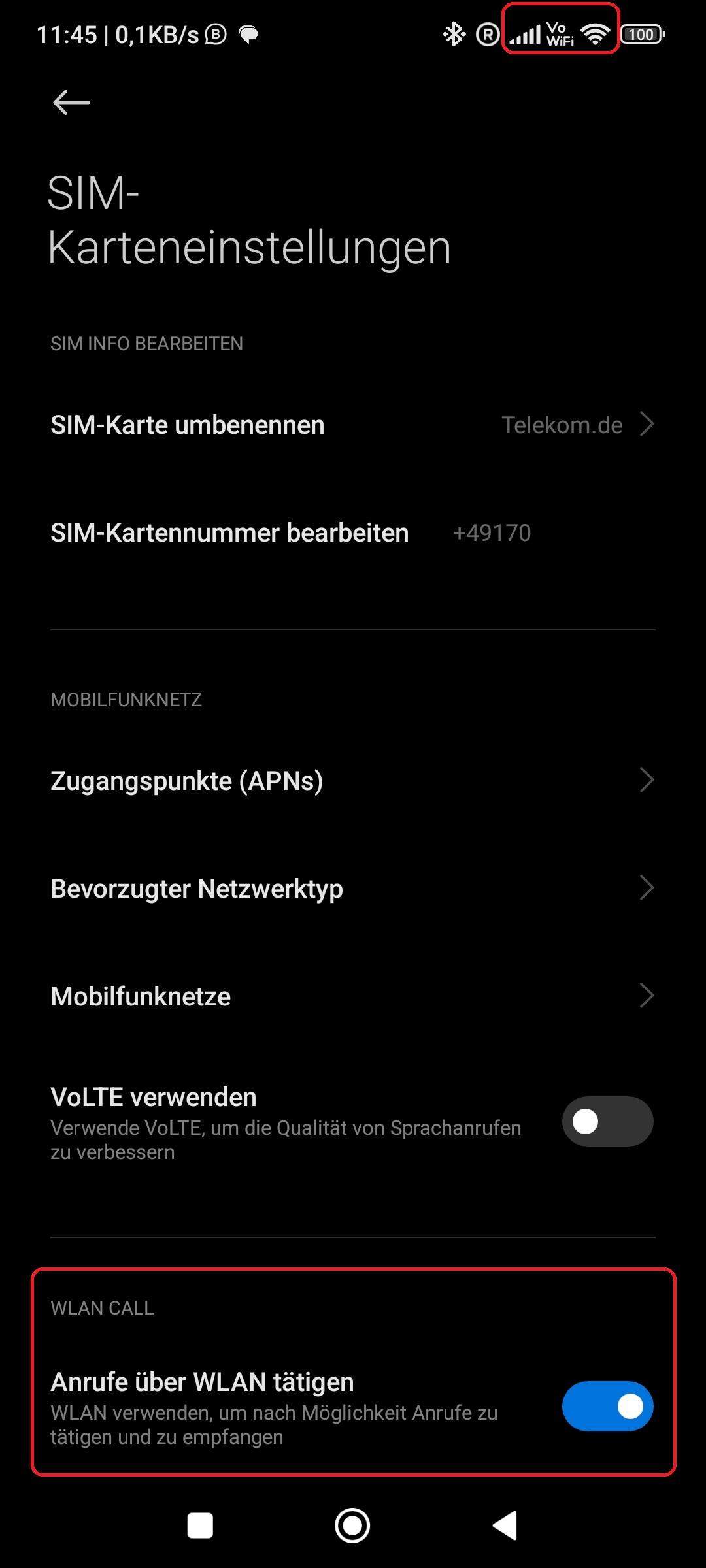Disable Anrufe über WLAN tätigen
The height and width of the screenshot is (1568, 706).
(x=607, y=1405)
